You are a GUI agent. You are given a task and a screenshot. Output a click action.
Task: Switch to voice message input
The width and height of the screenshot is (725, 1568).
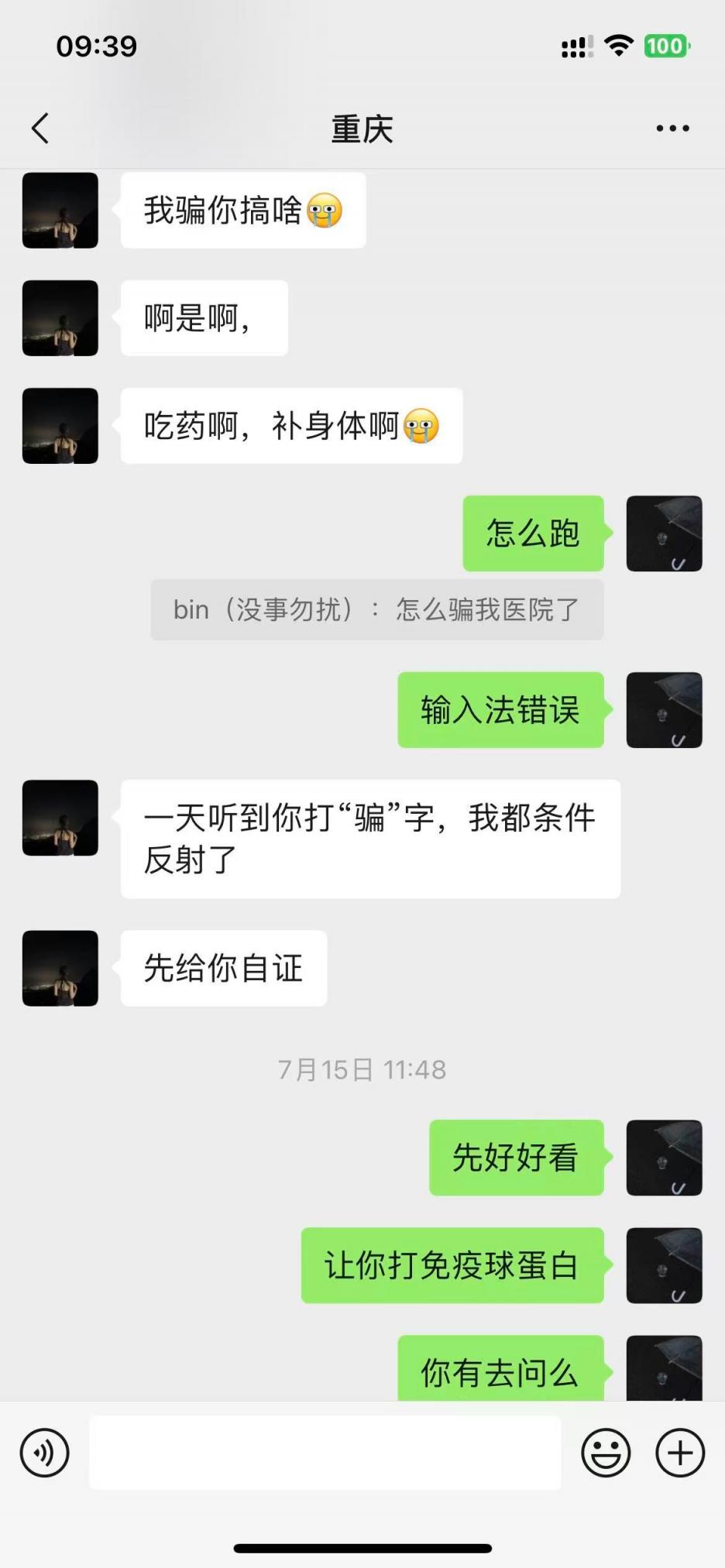45,1453
